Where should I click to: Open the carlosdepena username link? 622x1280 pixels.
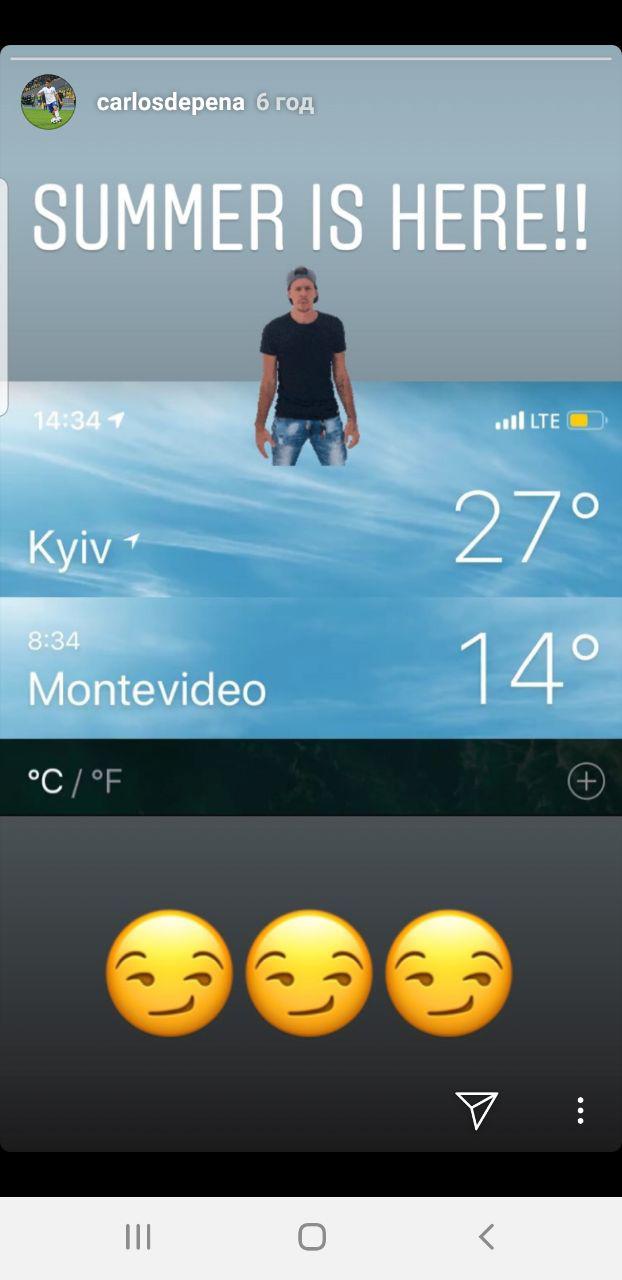coord(170,103)
